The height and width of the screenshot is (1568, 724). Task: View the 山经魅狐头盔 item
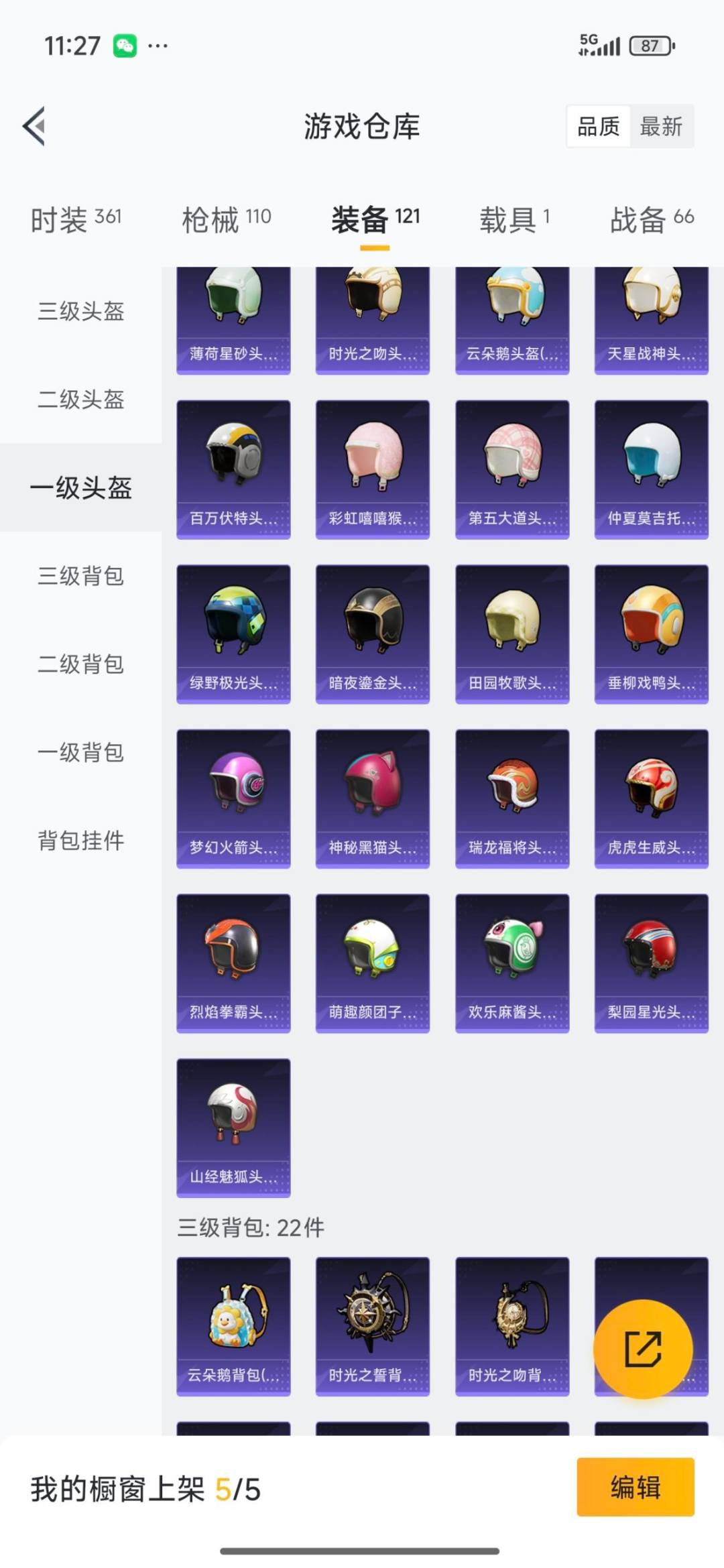click(233, 1126)
